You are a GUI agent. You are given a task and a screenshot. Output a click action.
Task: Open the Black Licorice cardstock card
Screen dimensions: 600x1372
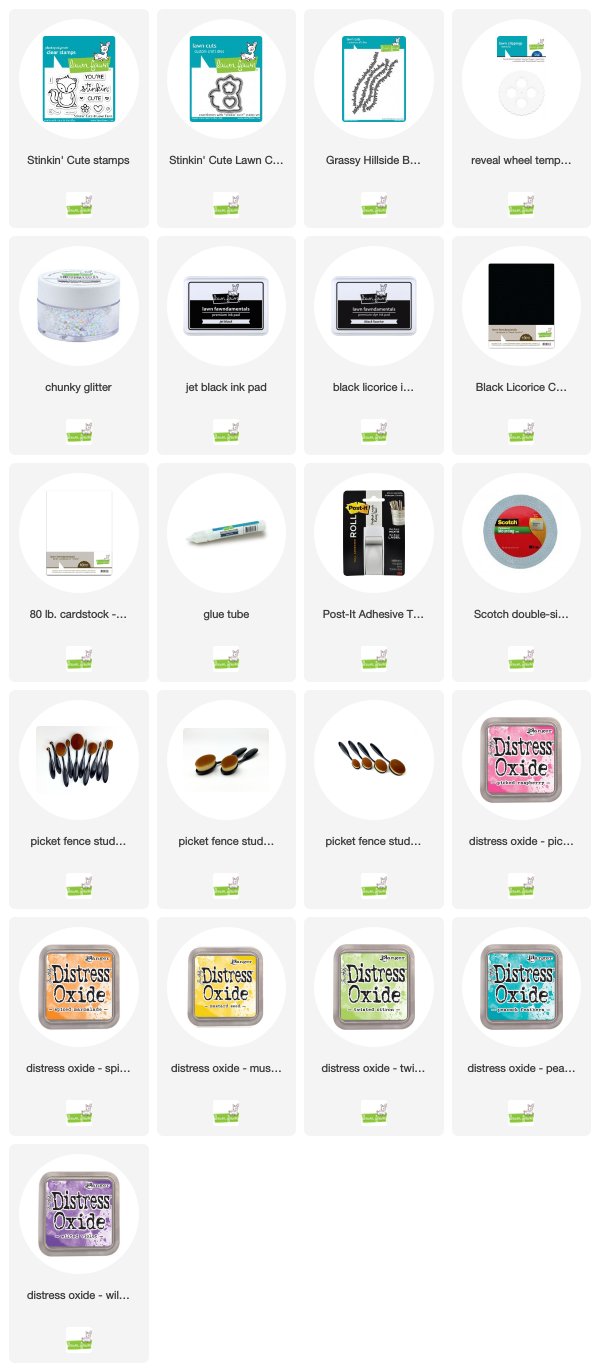pyautogui.click(x=521, y=345)
